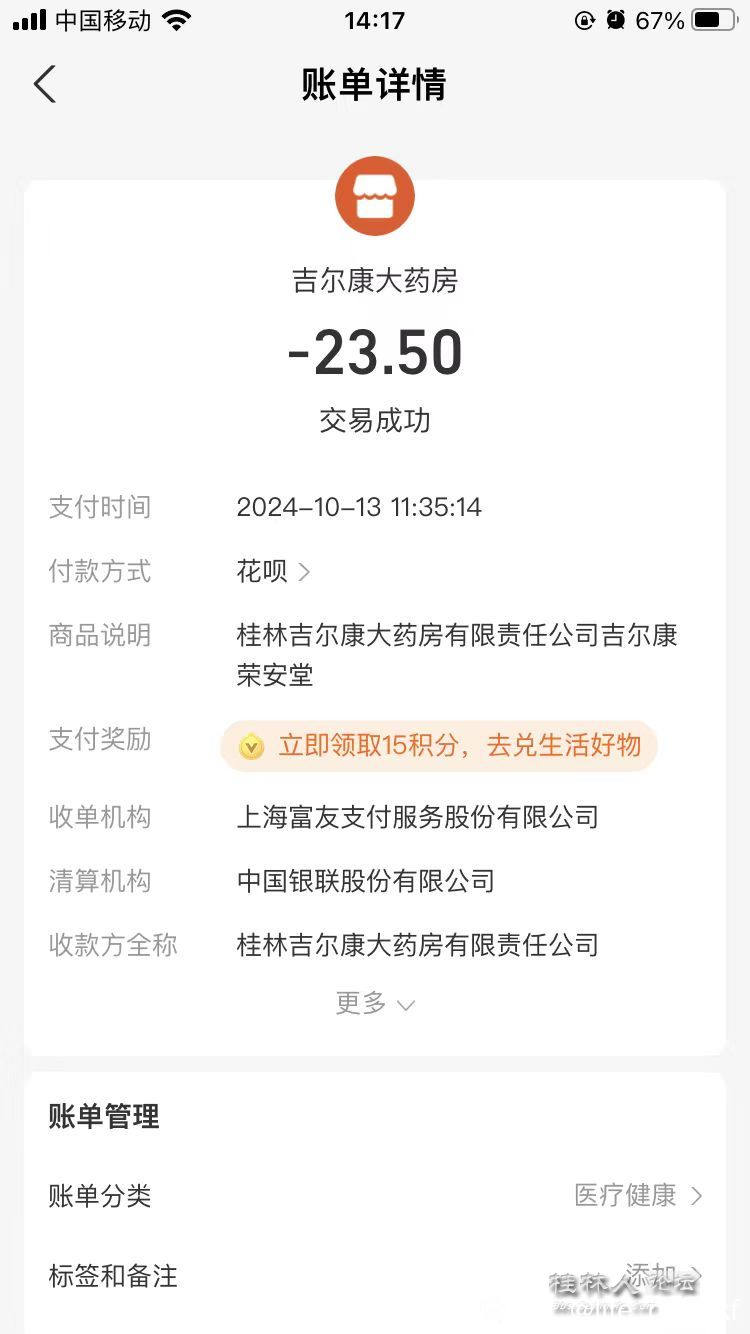
Task: Change bill category 医疗健康
Action: point(637,1195)
